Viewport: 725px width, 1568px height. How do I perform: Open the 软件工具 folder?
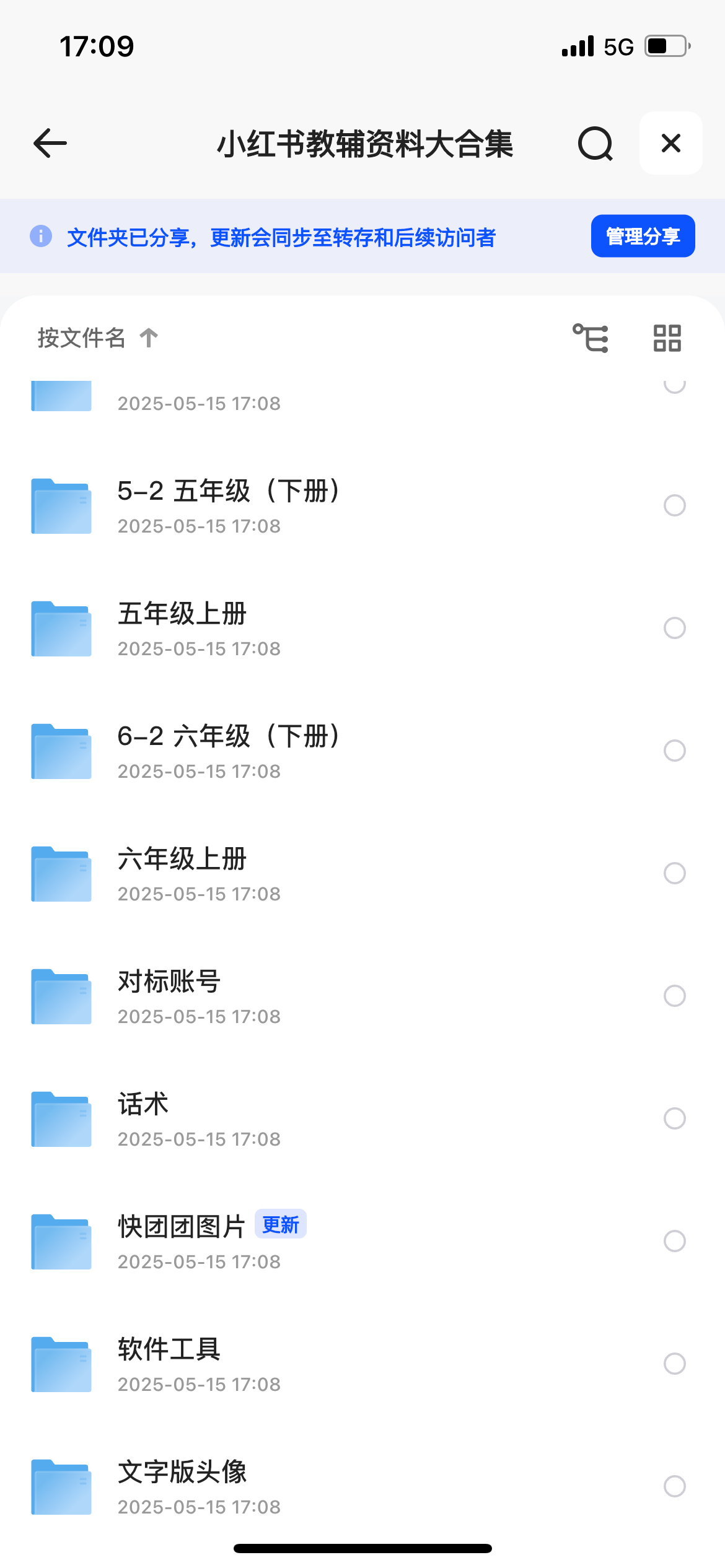point(362,1364)
